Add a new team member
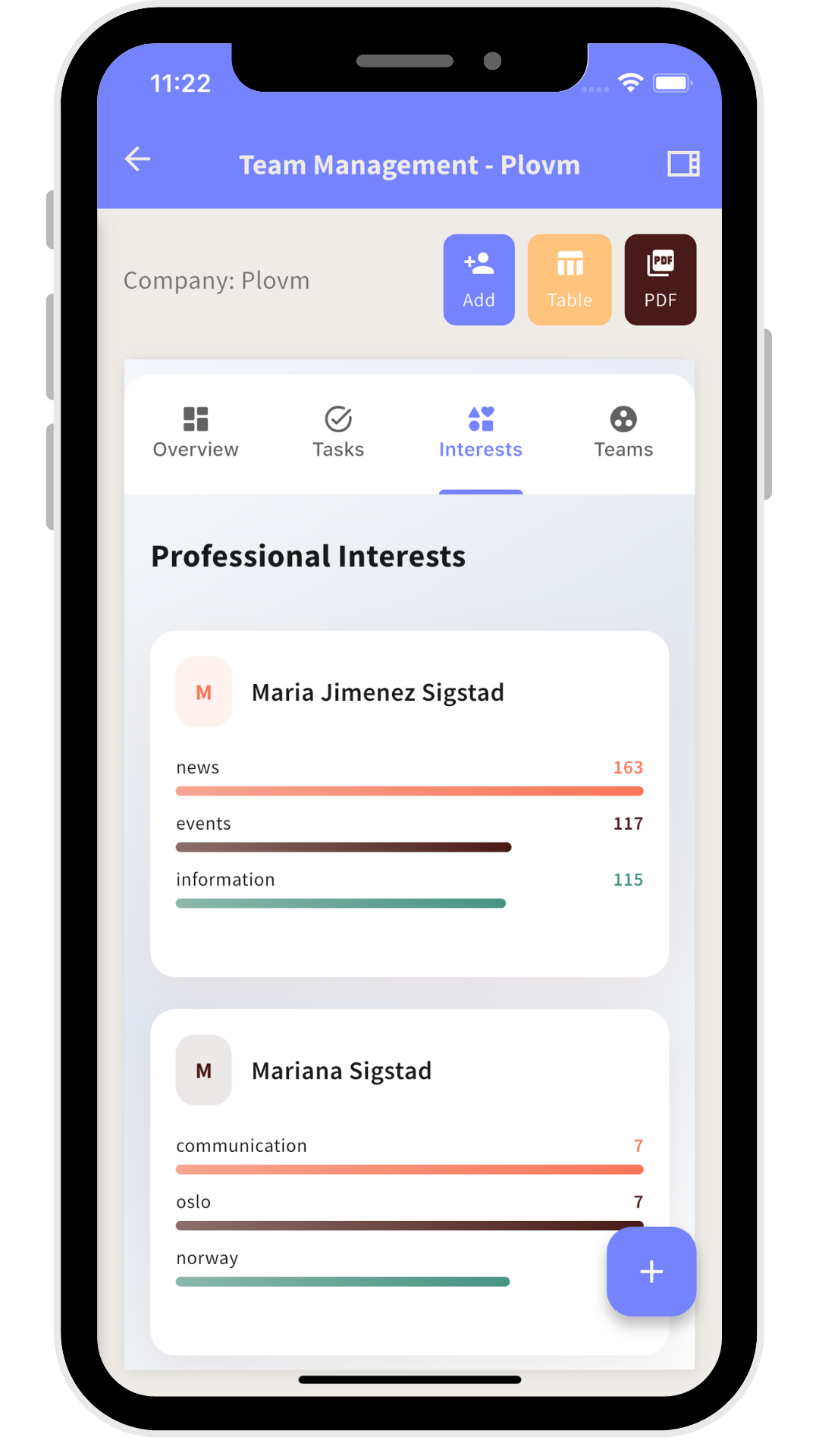Image resolution: width=819 pixels, height=1456 pixels. tap(479, 280)
